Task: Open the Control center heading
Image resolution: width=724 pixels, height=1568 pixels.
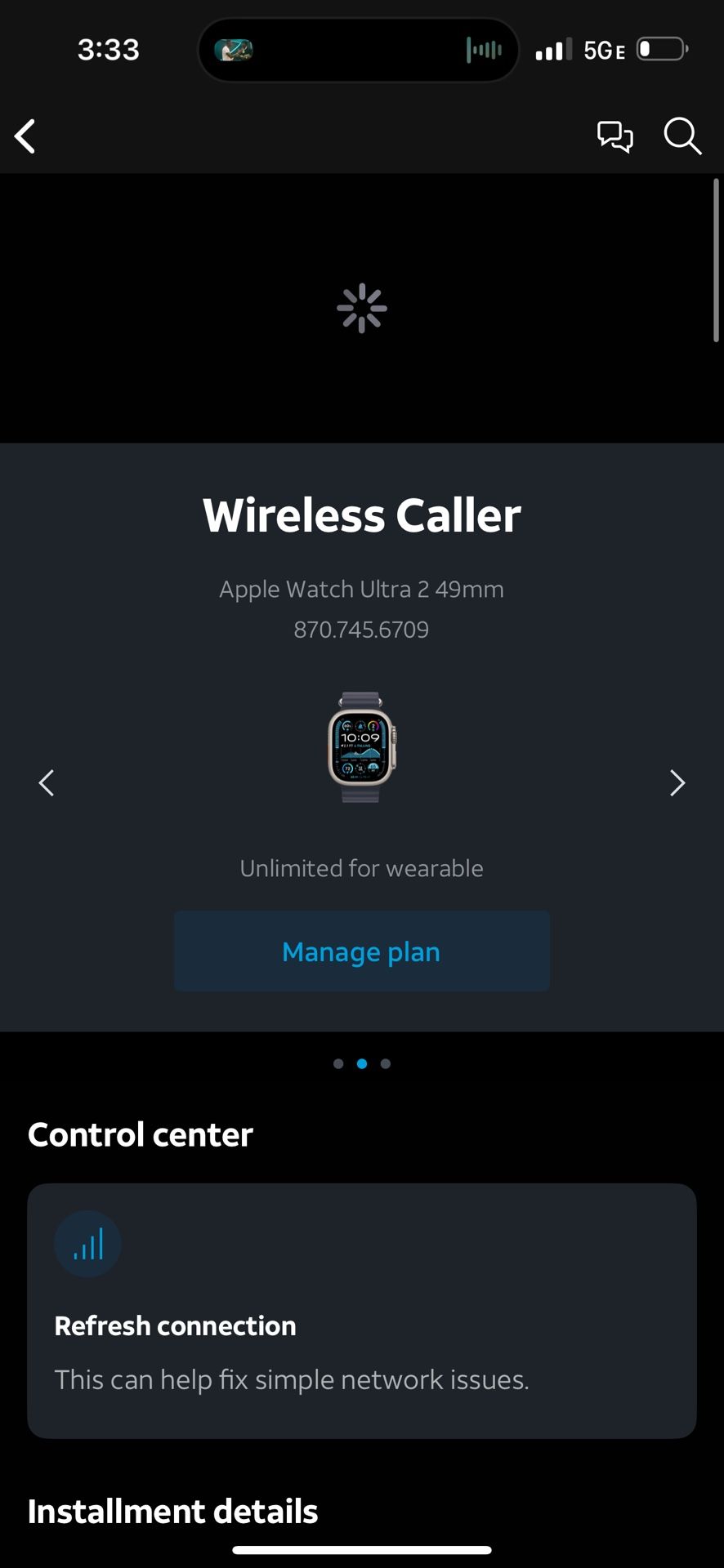Action: 140,1134
